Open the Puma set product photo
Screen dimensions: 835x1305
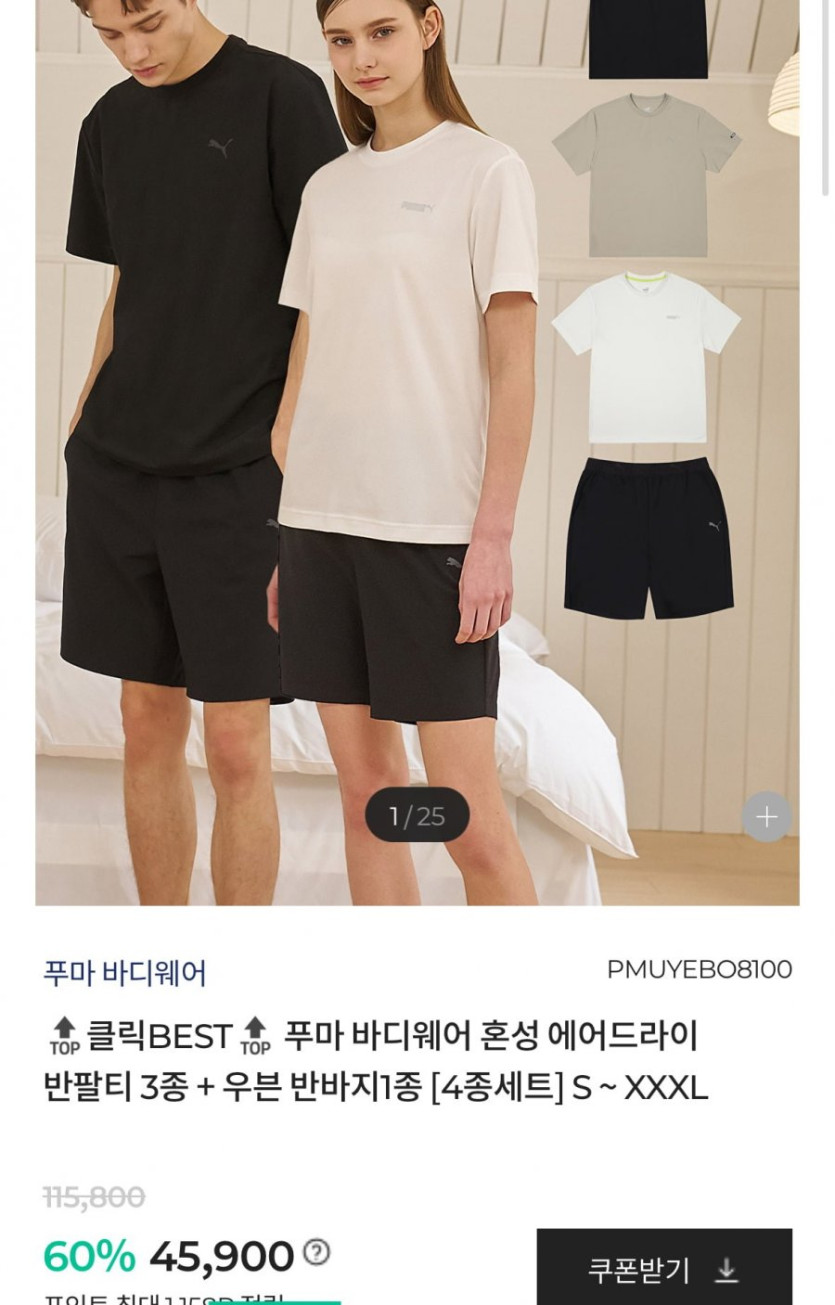click(x=417, y=450)
